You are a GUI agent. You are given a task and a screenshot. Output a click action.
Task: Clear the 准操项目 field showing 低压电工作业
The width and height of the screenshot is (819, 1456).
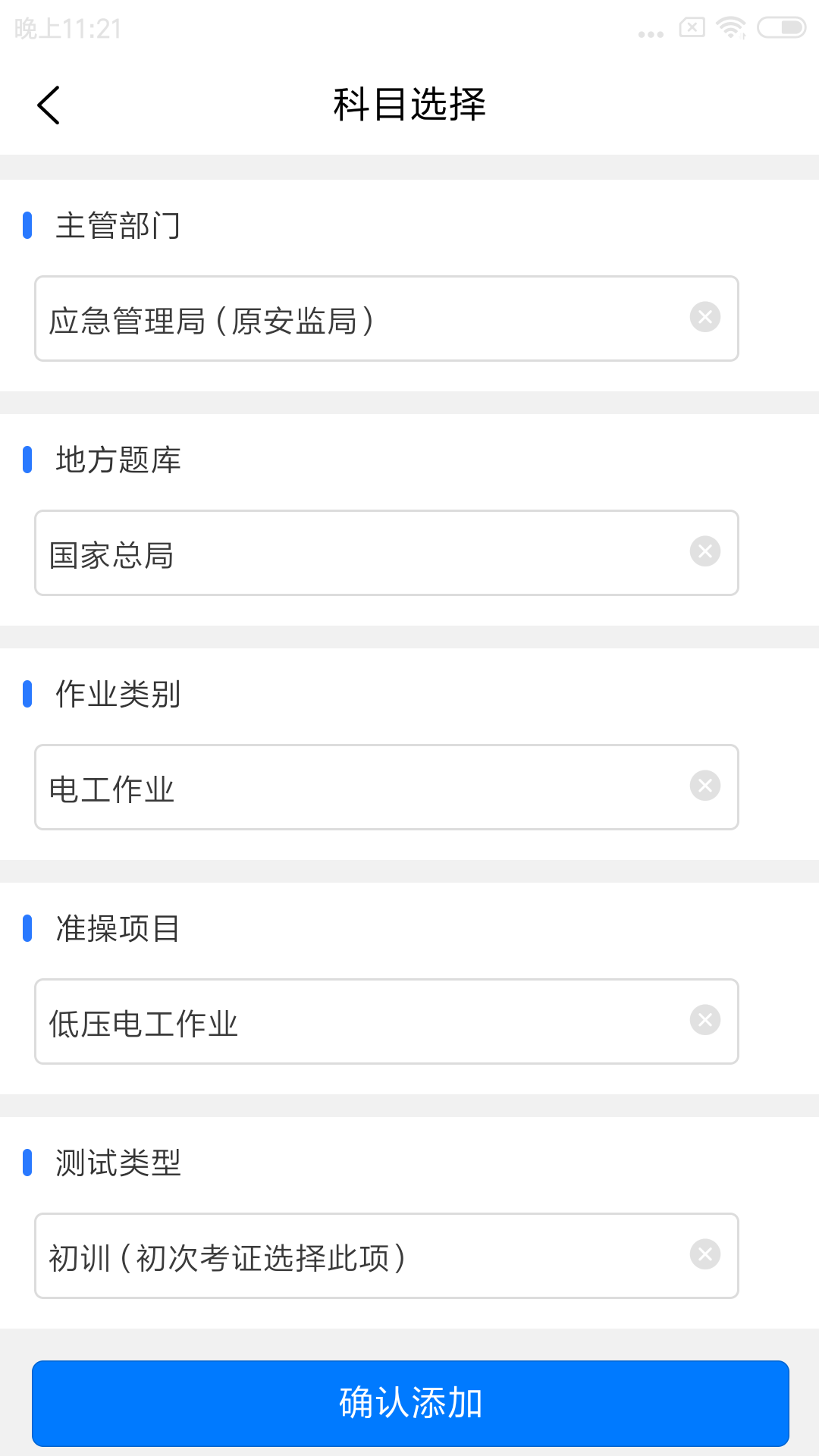tap(706, 1021)
